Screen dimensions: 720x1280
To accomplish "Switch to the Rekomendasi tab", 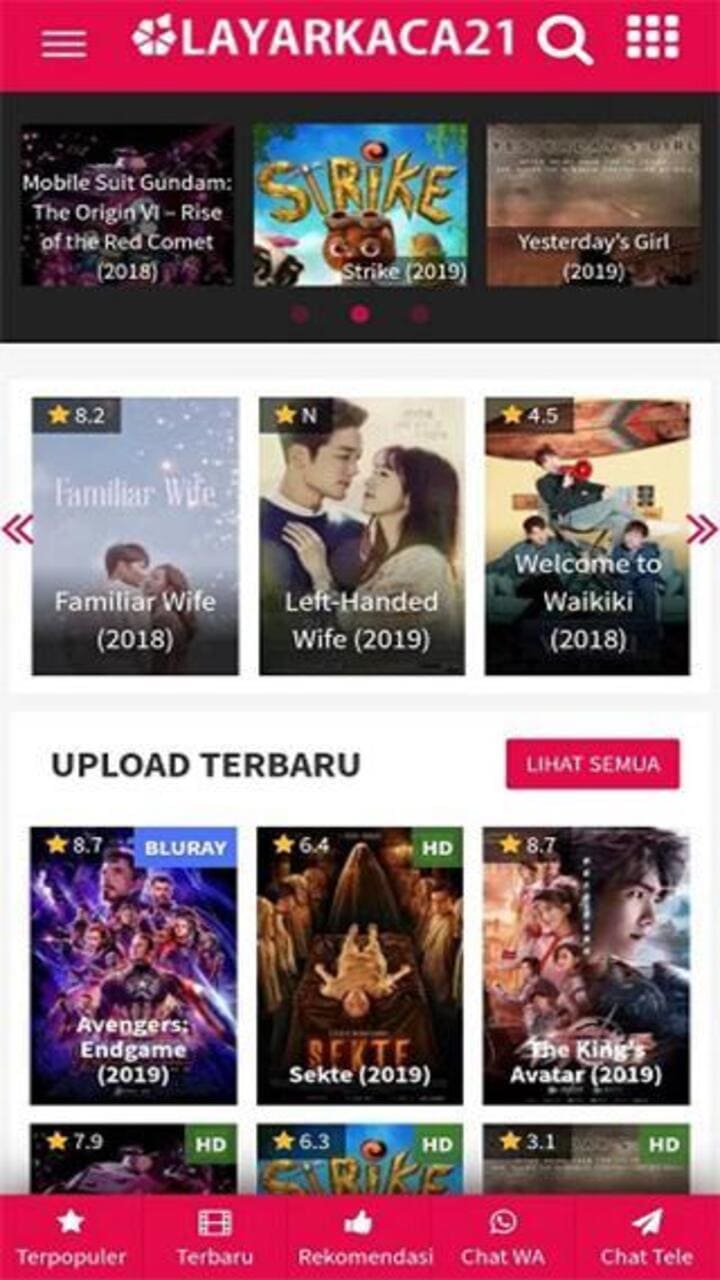I will (358, 1237).
